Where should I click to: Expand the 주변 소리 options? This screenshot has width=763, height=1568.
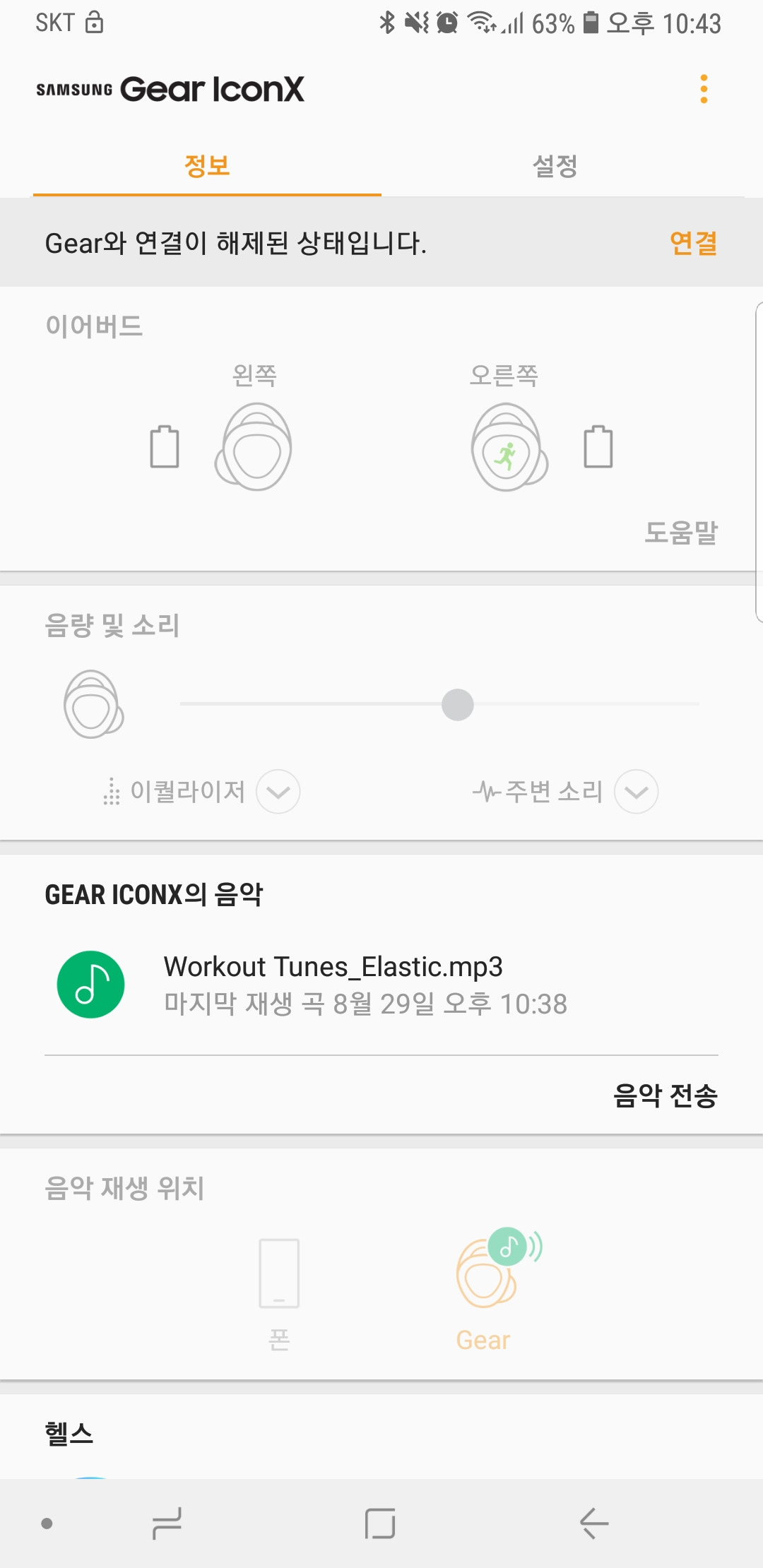point(636,792)
